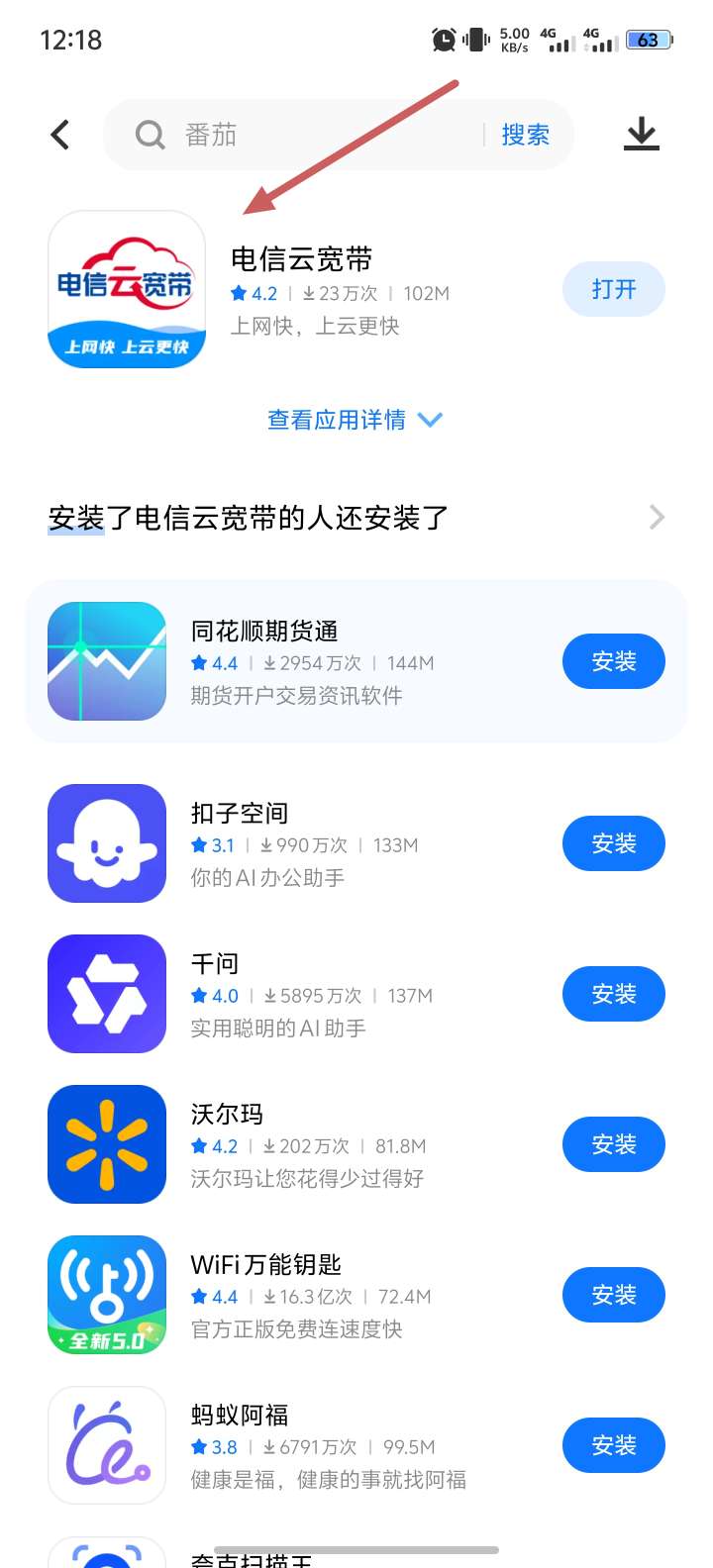Tap the 搜索 button
Viewport: 713px width, 1568px height.
(525, 135)
